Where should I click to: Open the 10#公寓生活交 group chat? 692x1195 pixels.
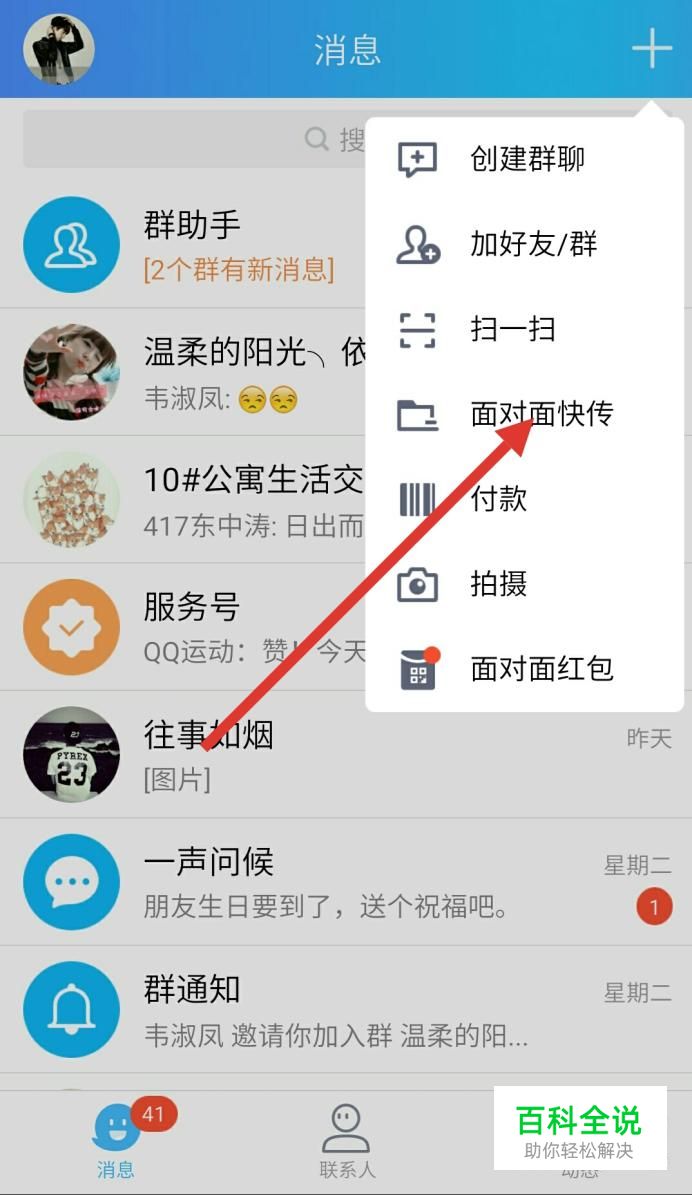click(x=190, y=499)
